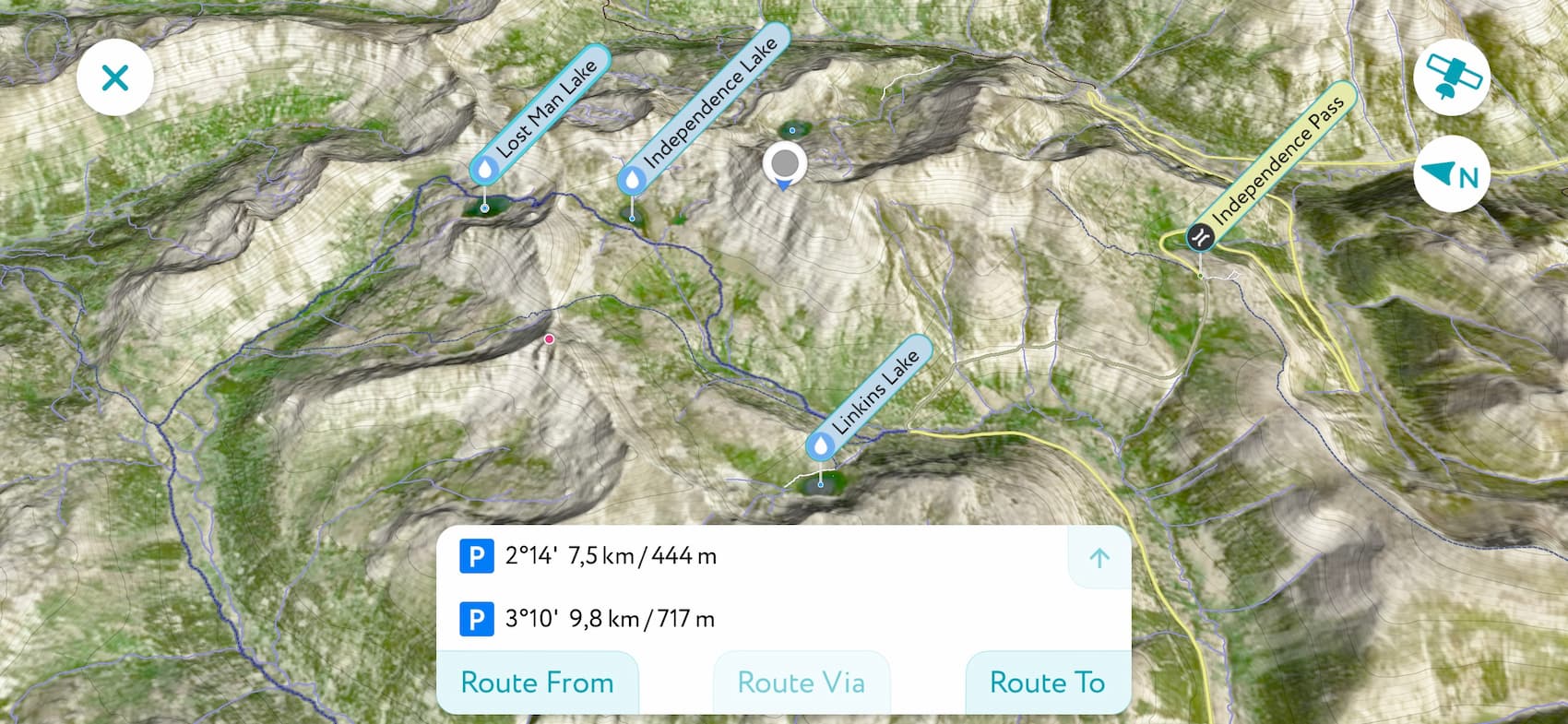Expand the route panel with the up arrow
This screenshot has height=724, width=1568.
click(x=1099, y=558)
